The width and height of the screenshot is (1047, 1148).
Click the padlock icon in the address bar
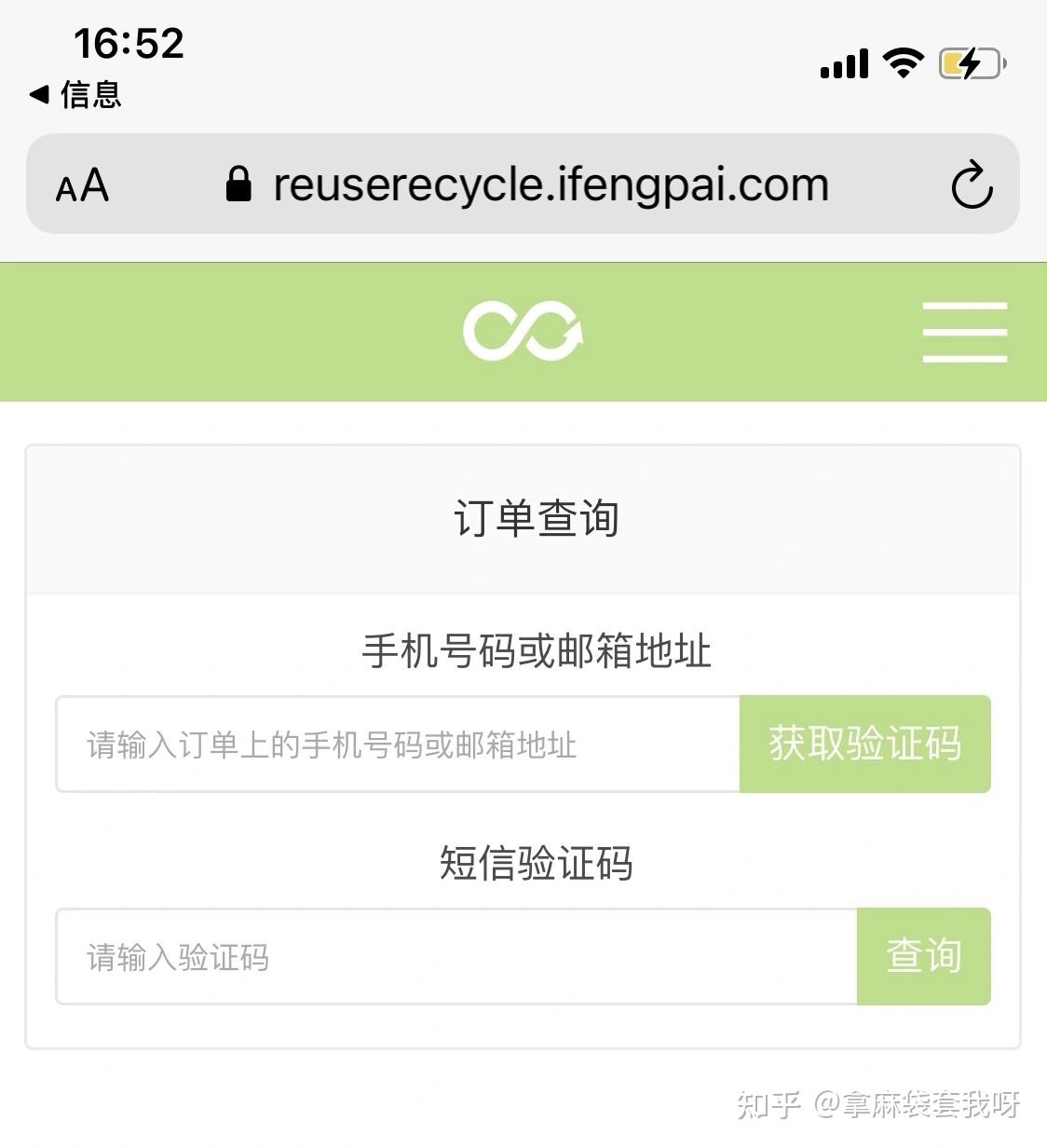tap(238, 184)
